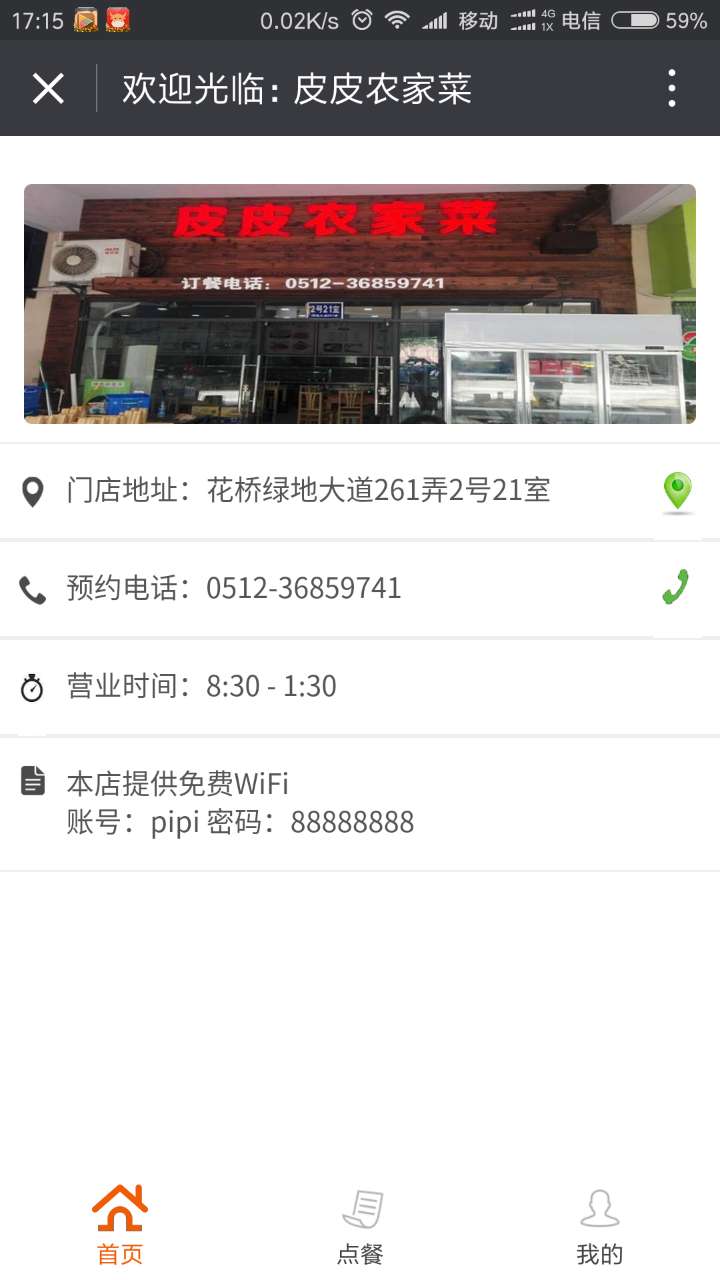
Task: Call the restaurant via green phone icon
Action: [x=676, y=588]
